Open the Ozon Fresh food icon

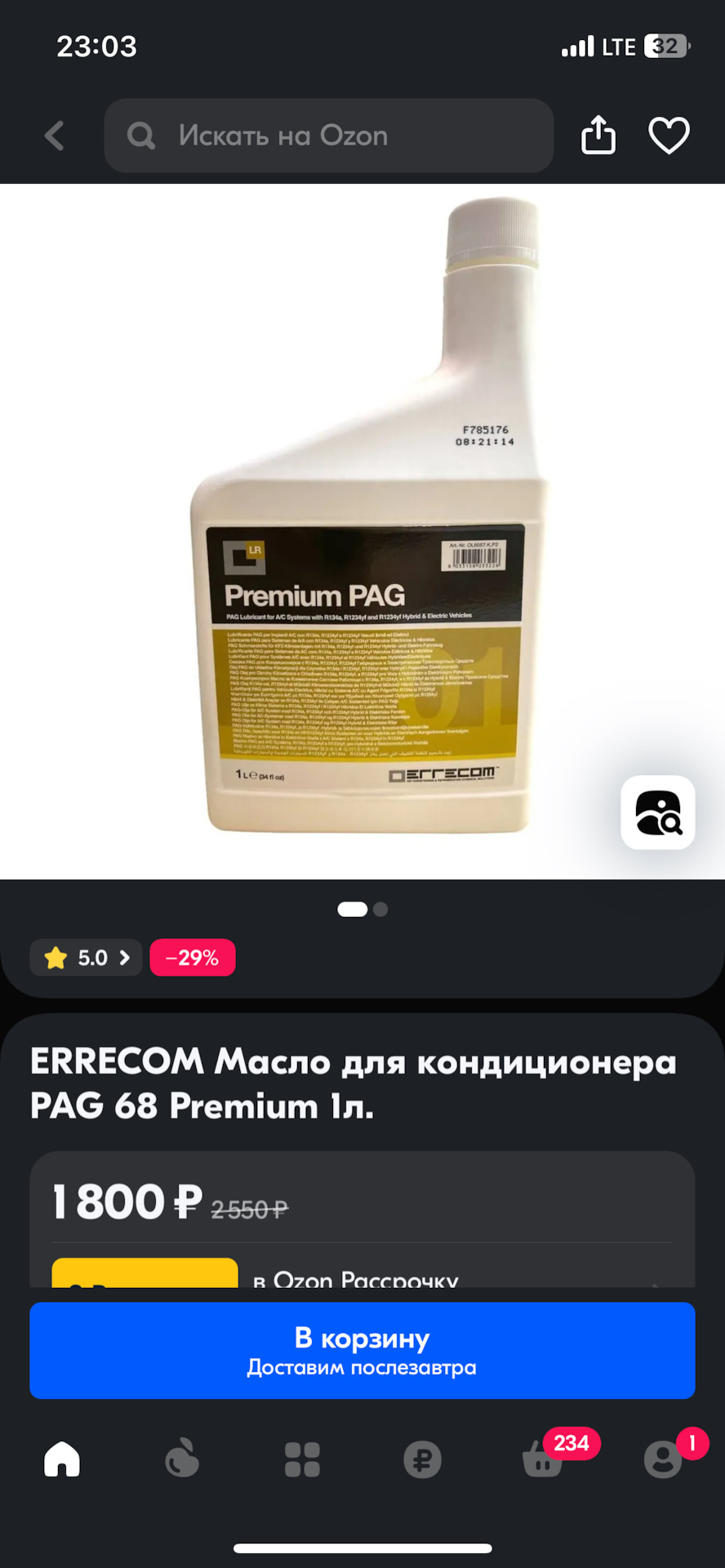pos(182,1460)
